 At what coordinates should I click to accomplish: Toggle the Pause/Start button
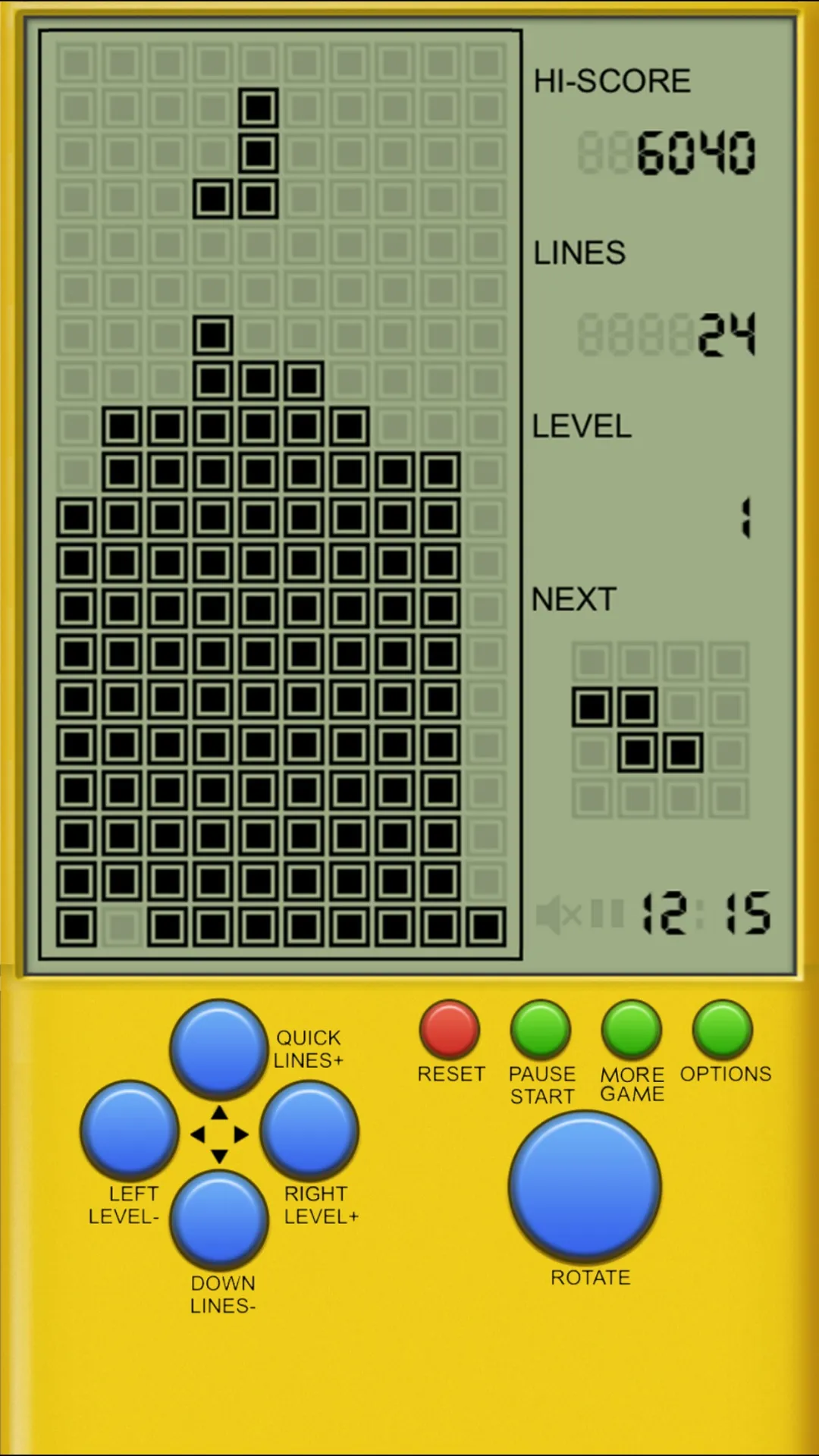coord(541,1030)
